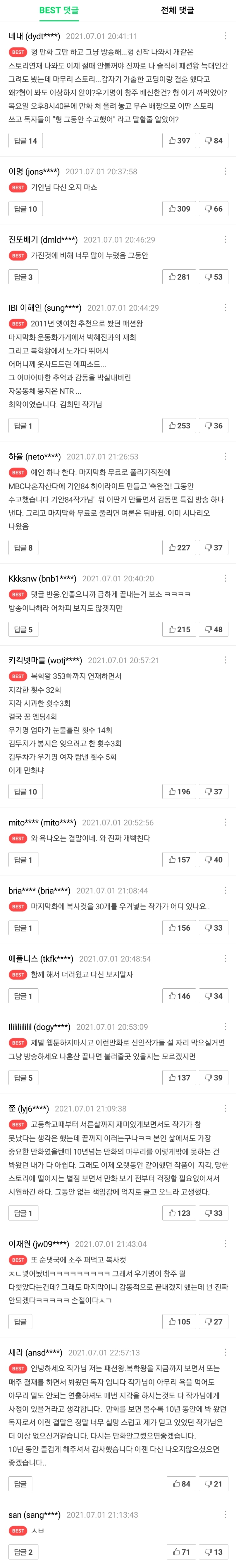
Task: Dislike 네내's comment with 84 dislikes
Action: click(213, 141)
